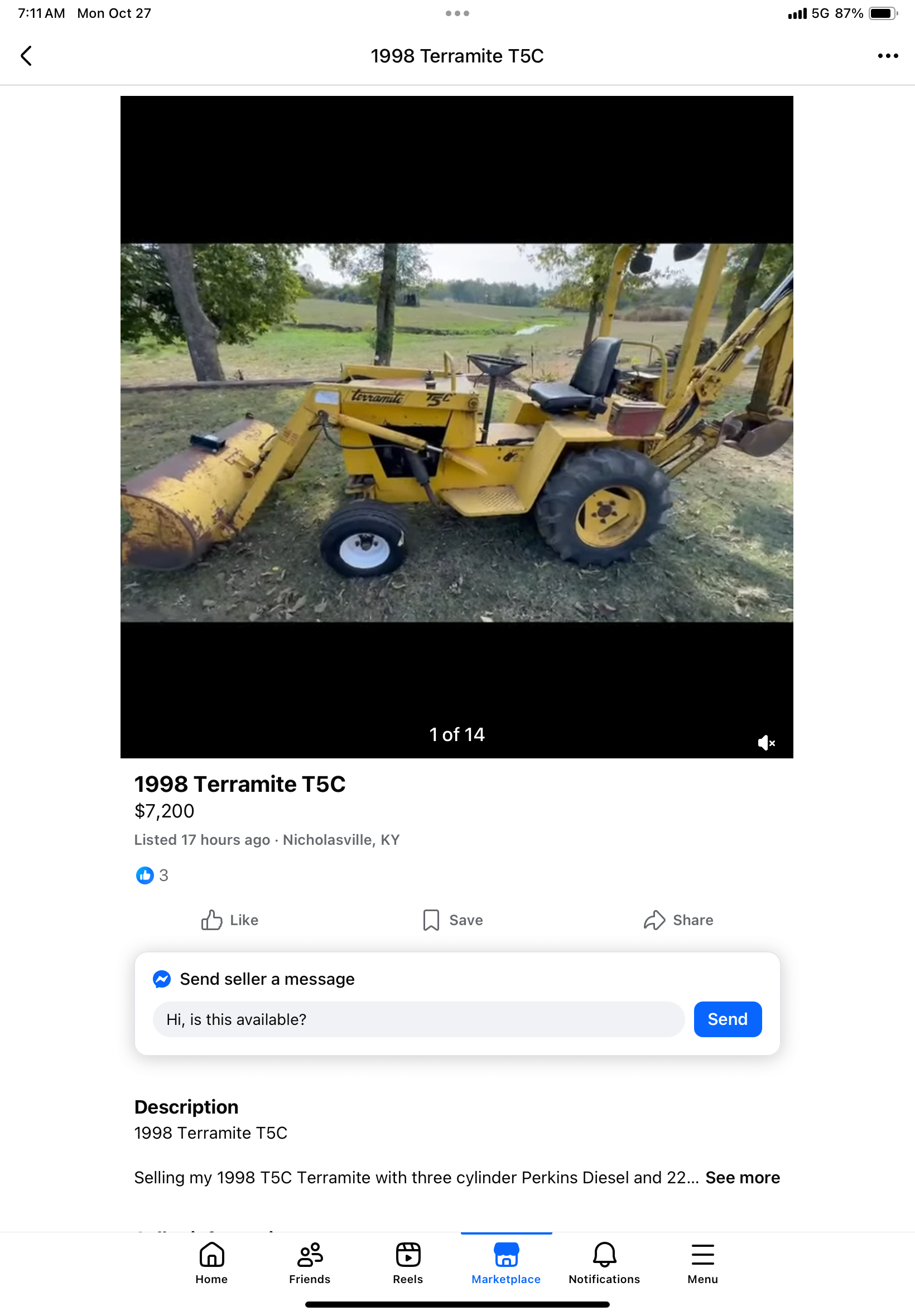
Task: Go back using the top-left arrow
Action: pos(26,56)
